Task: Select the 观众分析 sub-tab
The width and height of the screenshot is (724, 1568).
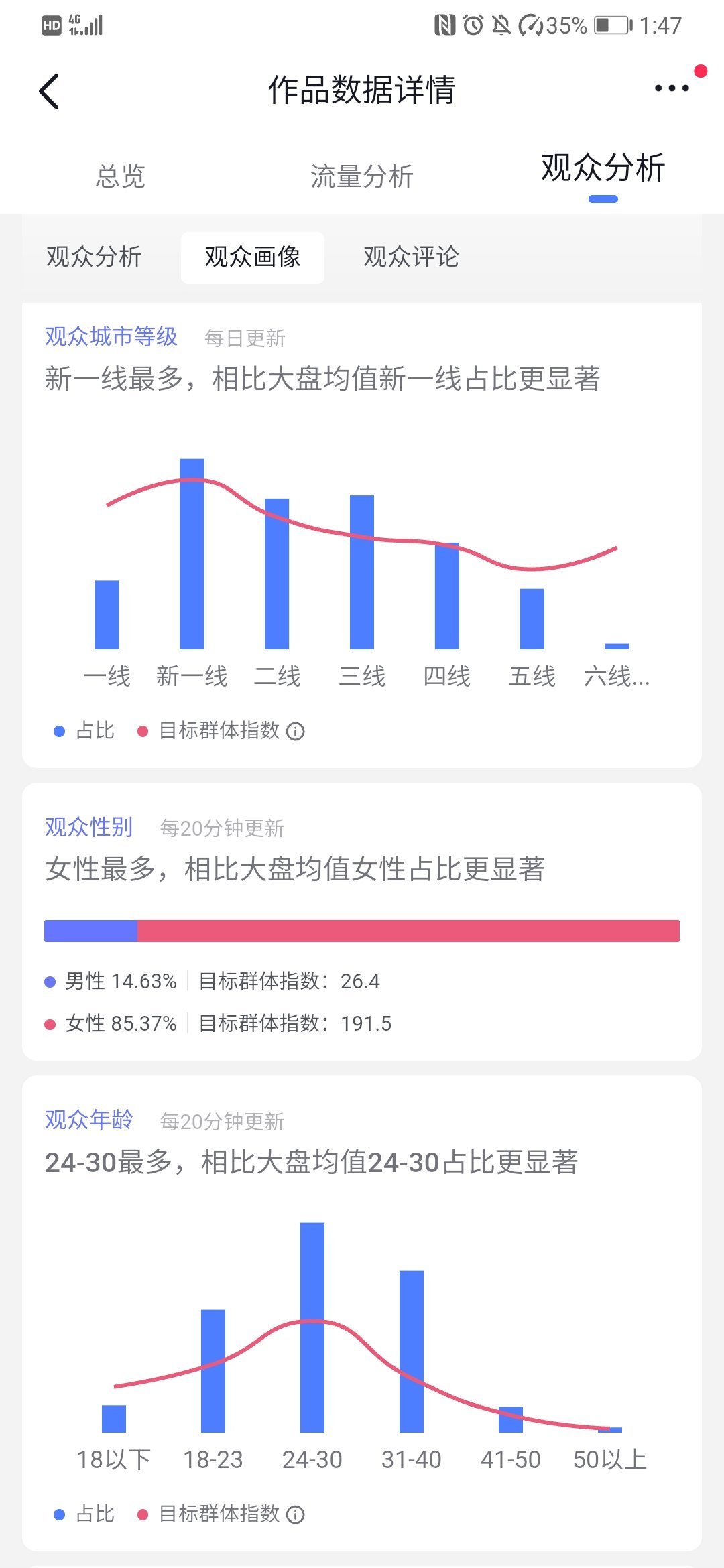Action: [94, 257]
